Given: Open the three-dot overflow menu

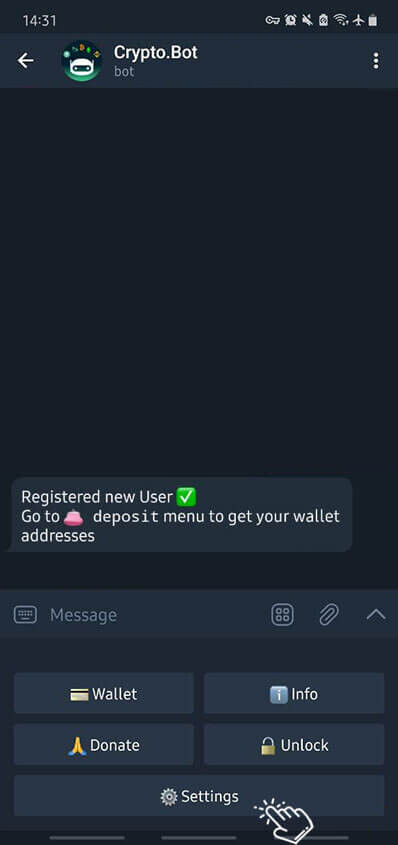Looking at the screenshot, I should point(376,61).
